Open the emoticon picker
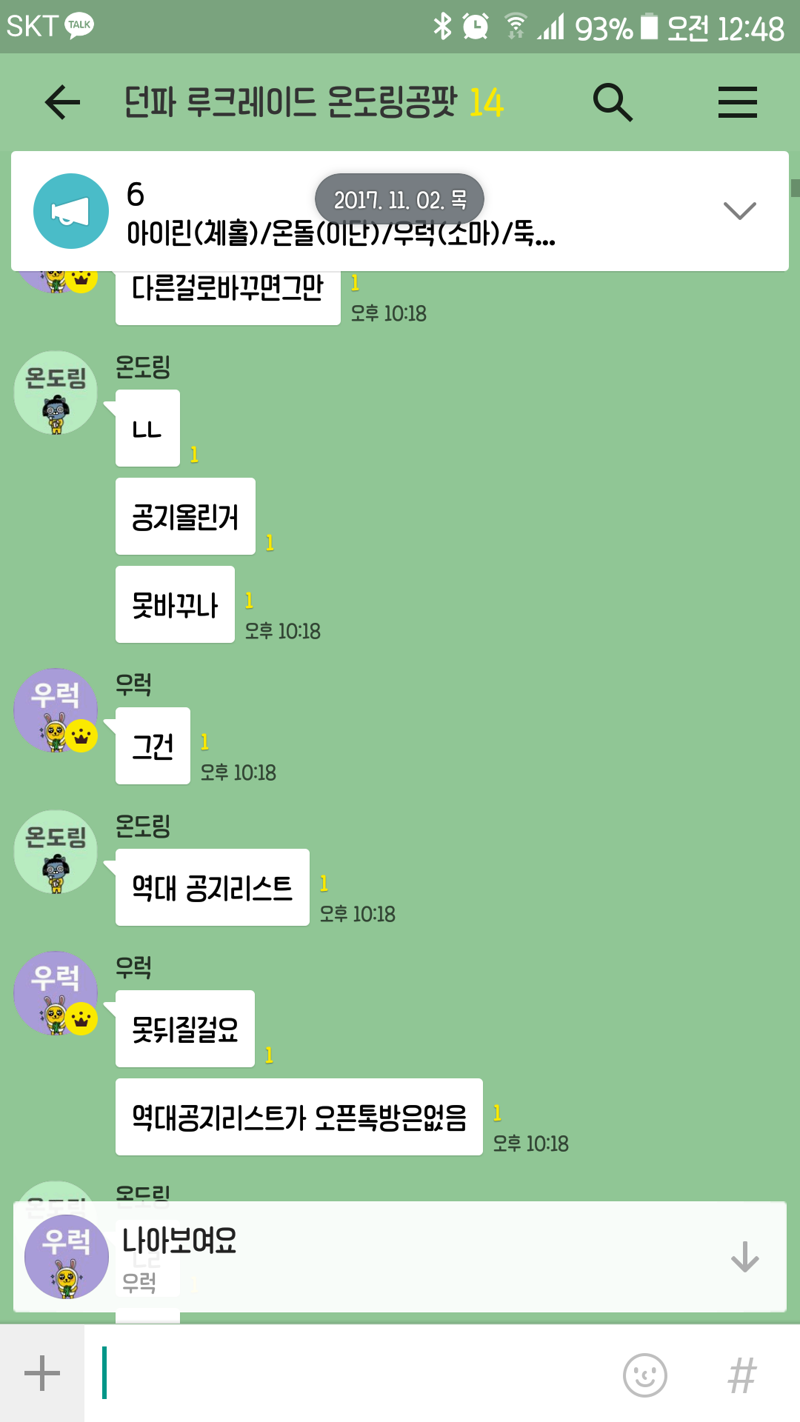 pyautogui.click(x=645, y=1374)
